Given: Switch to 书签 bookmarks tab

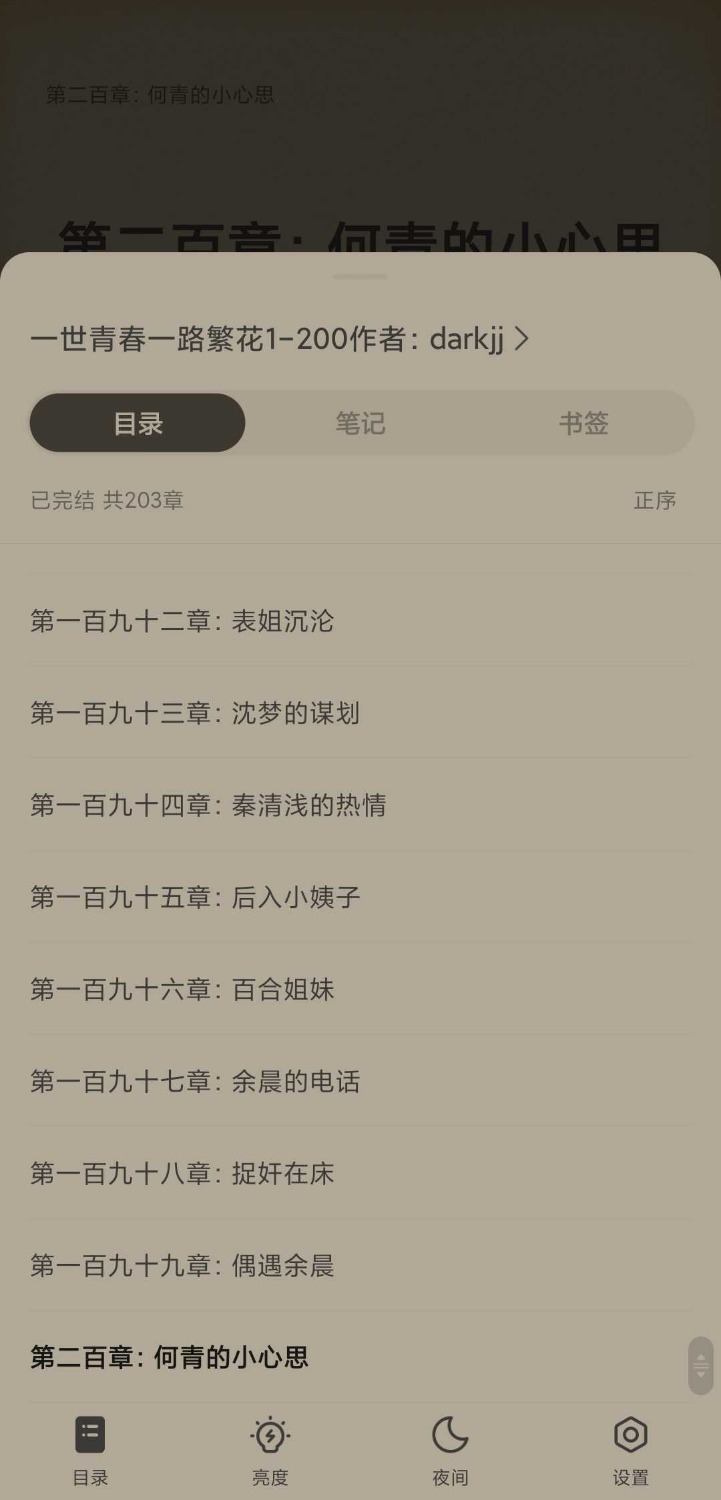Looking at the screenshot, I should coord(583,422).
